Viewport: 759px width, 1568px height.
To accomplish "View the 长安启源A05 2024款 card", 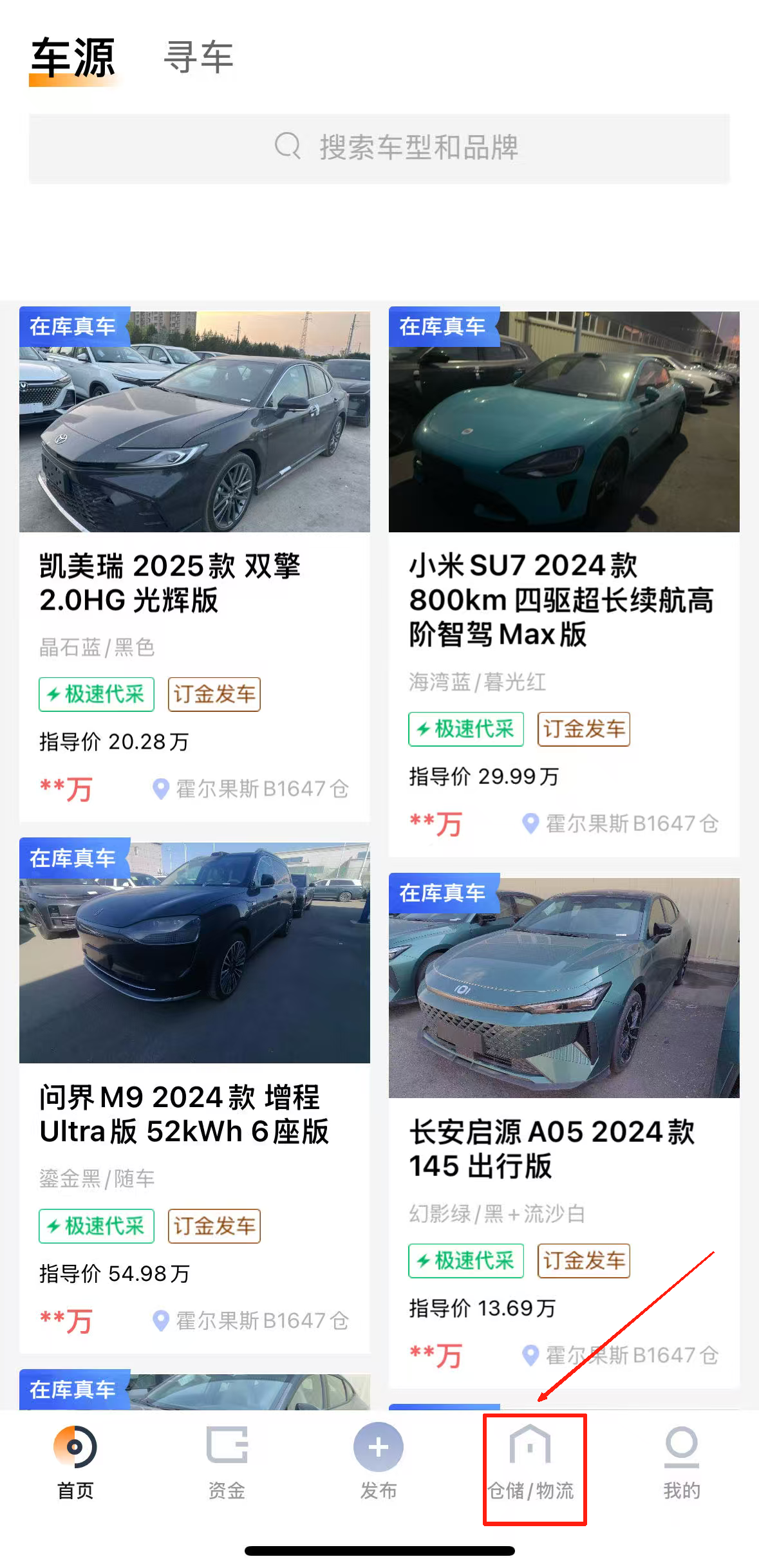I will (564, 1133).
